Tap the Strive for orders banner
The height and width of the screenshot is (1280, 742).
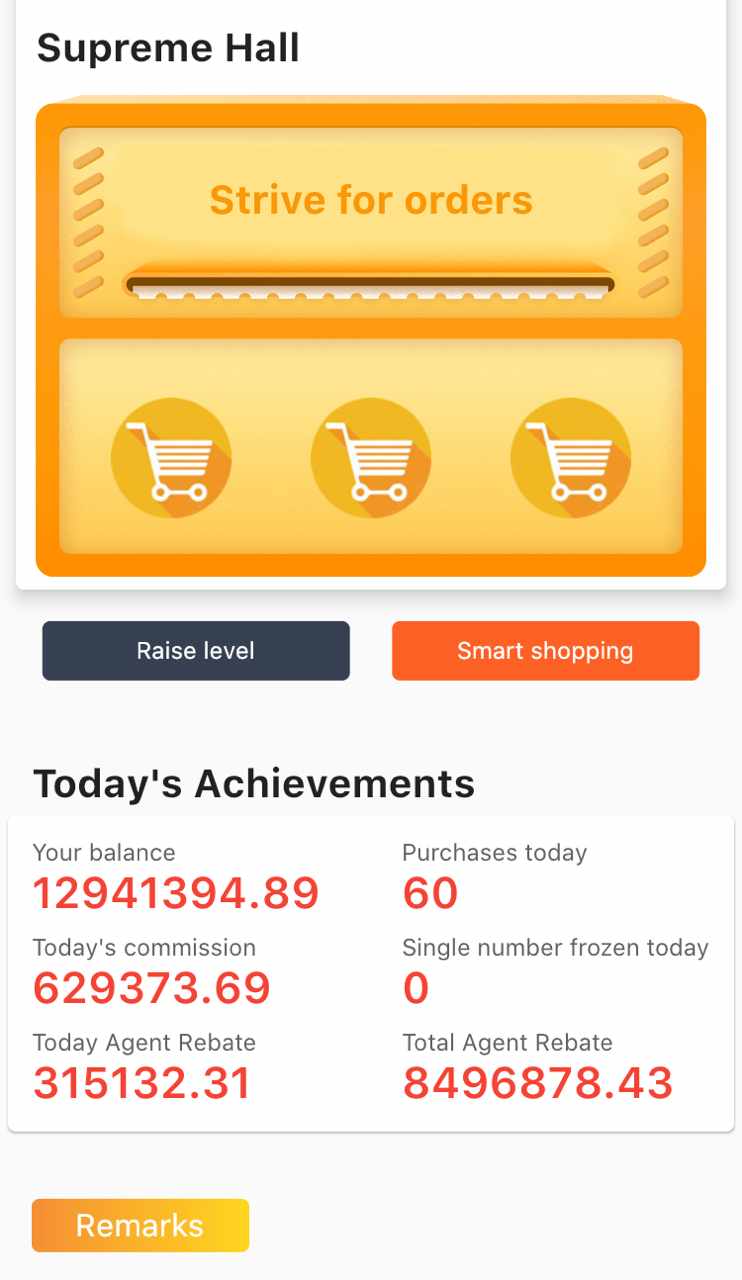[x=371, y=222]
